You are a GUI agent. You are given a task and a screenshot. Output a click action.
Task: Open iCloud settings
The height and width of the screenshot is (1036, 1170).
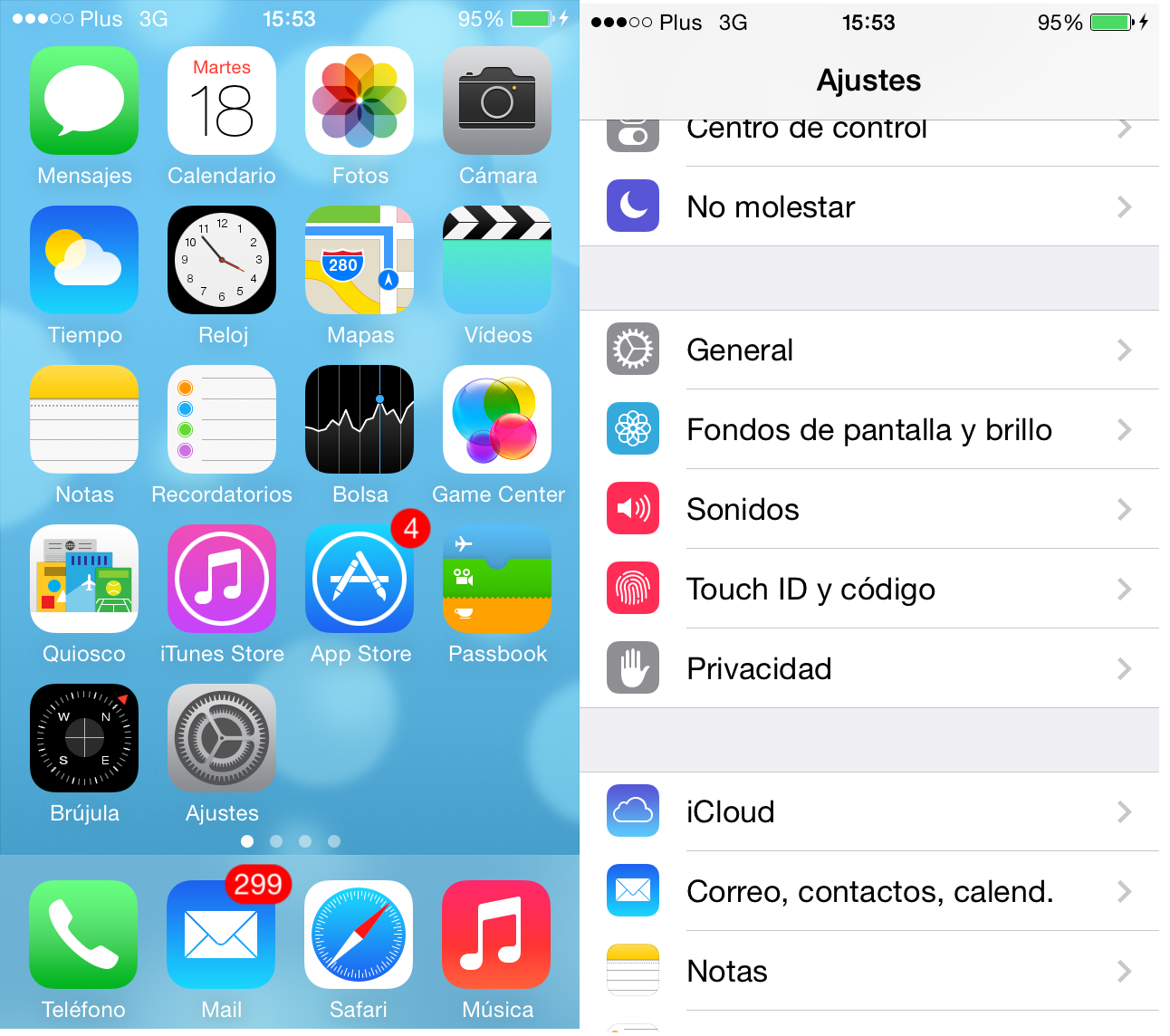(869, 812)
